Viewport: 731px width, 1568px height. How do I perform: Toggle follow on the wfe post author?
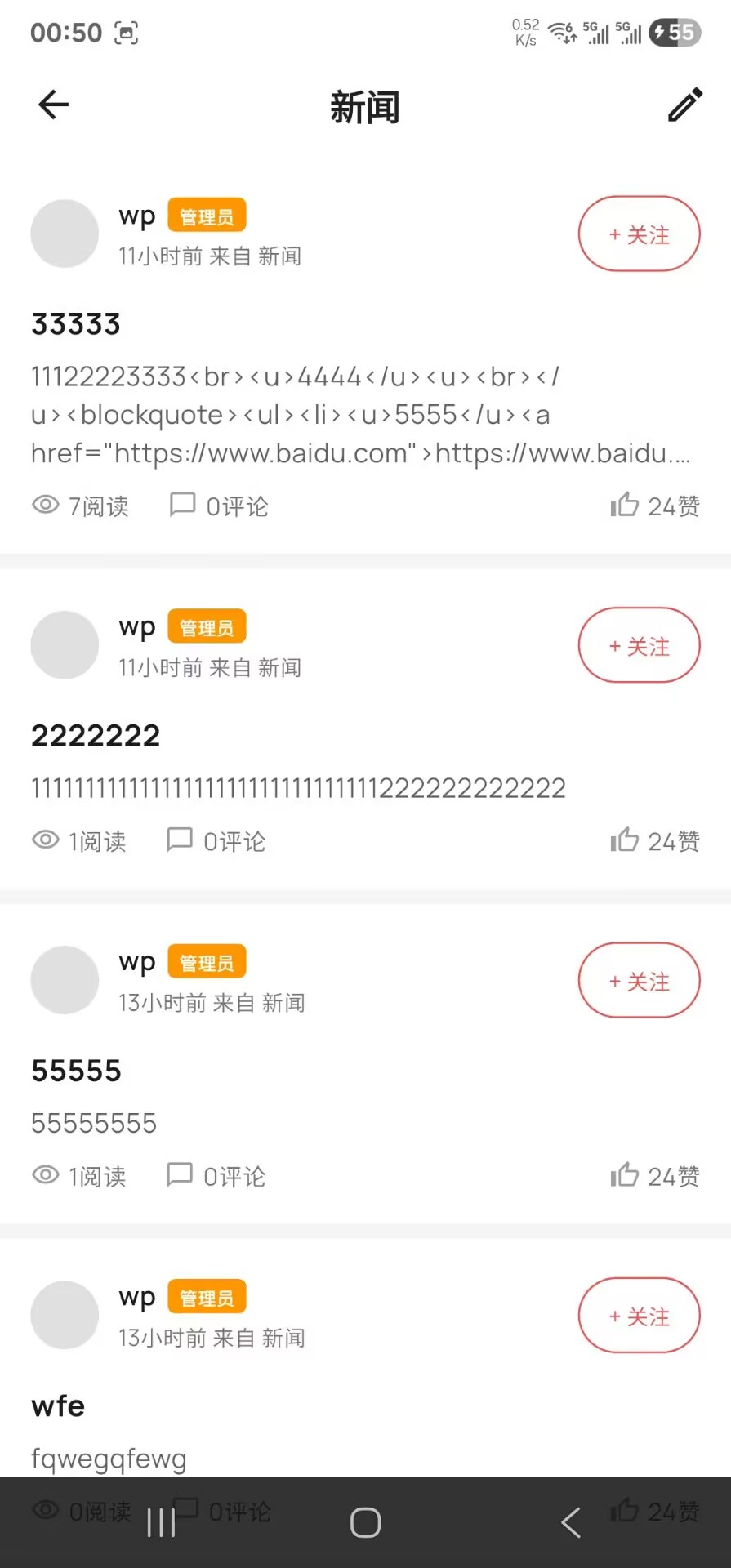click(x=640, y=1316)
